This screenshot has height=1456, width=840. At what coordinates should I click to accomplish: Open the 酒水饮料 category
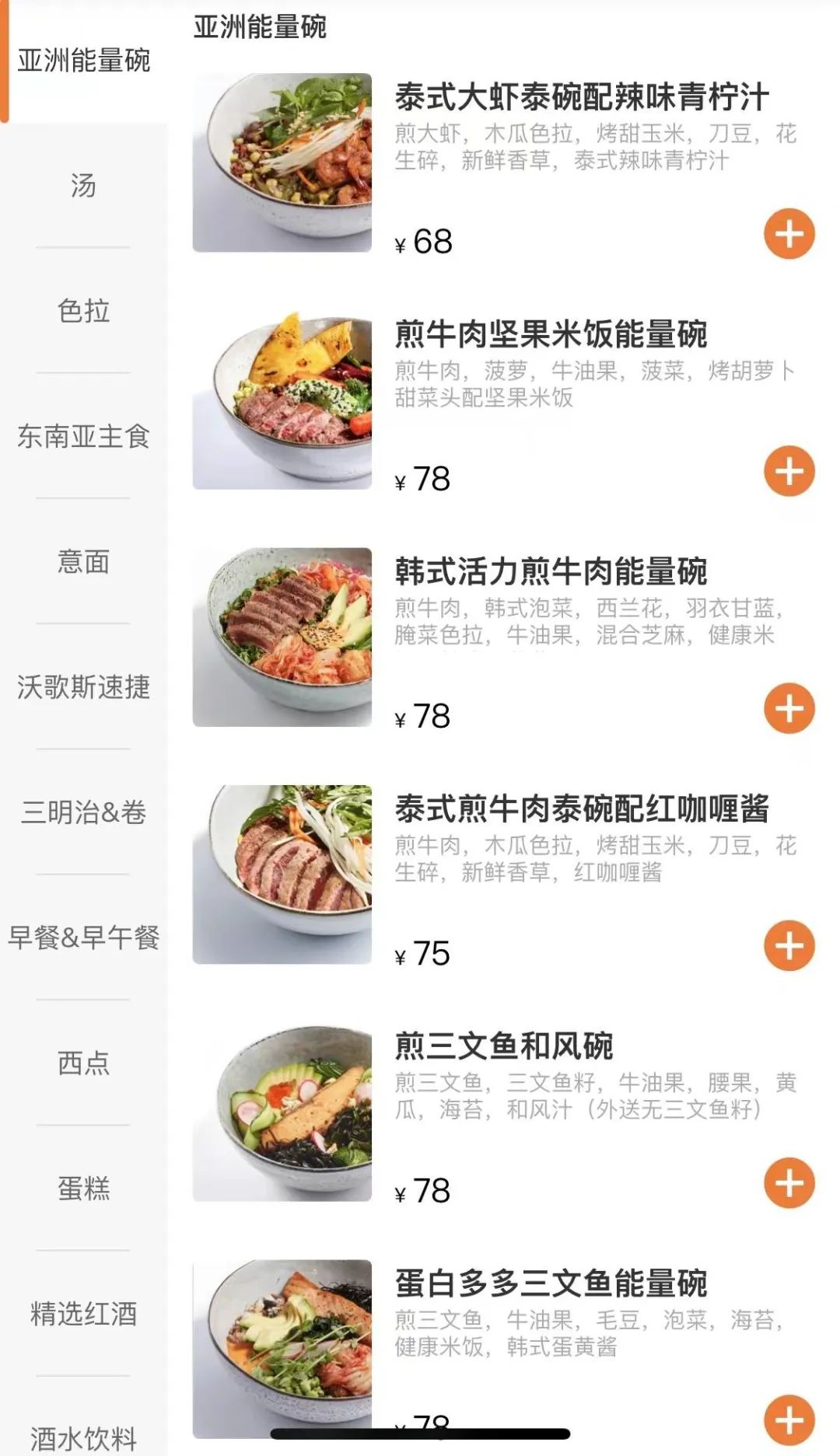coord(83,1438)
